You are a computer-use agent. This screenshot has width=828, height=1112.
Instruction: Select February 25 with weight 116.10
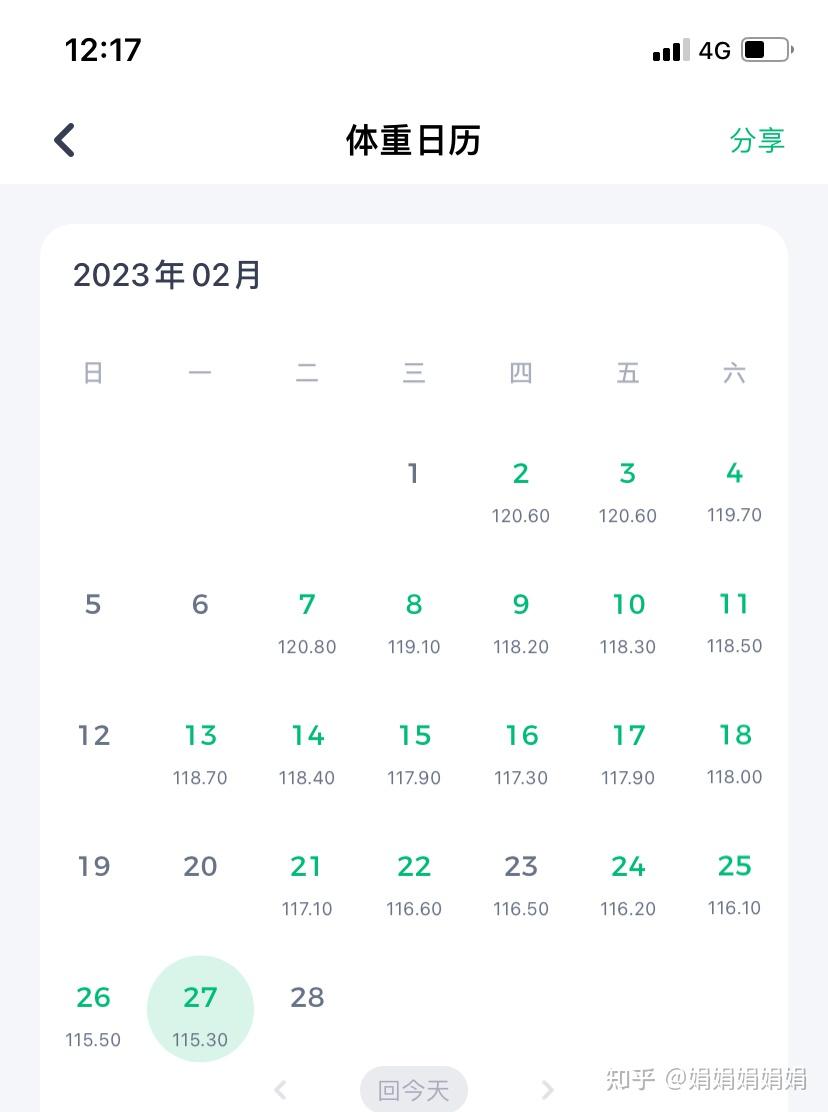pyautogui.click(x=734, y=883)
